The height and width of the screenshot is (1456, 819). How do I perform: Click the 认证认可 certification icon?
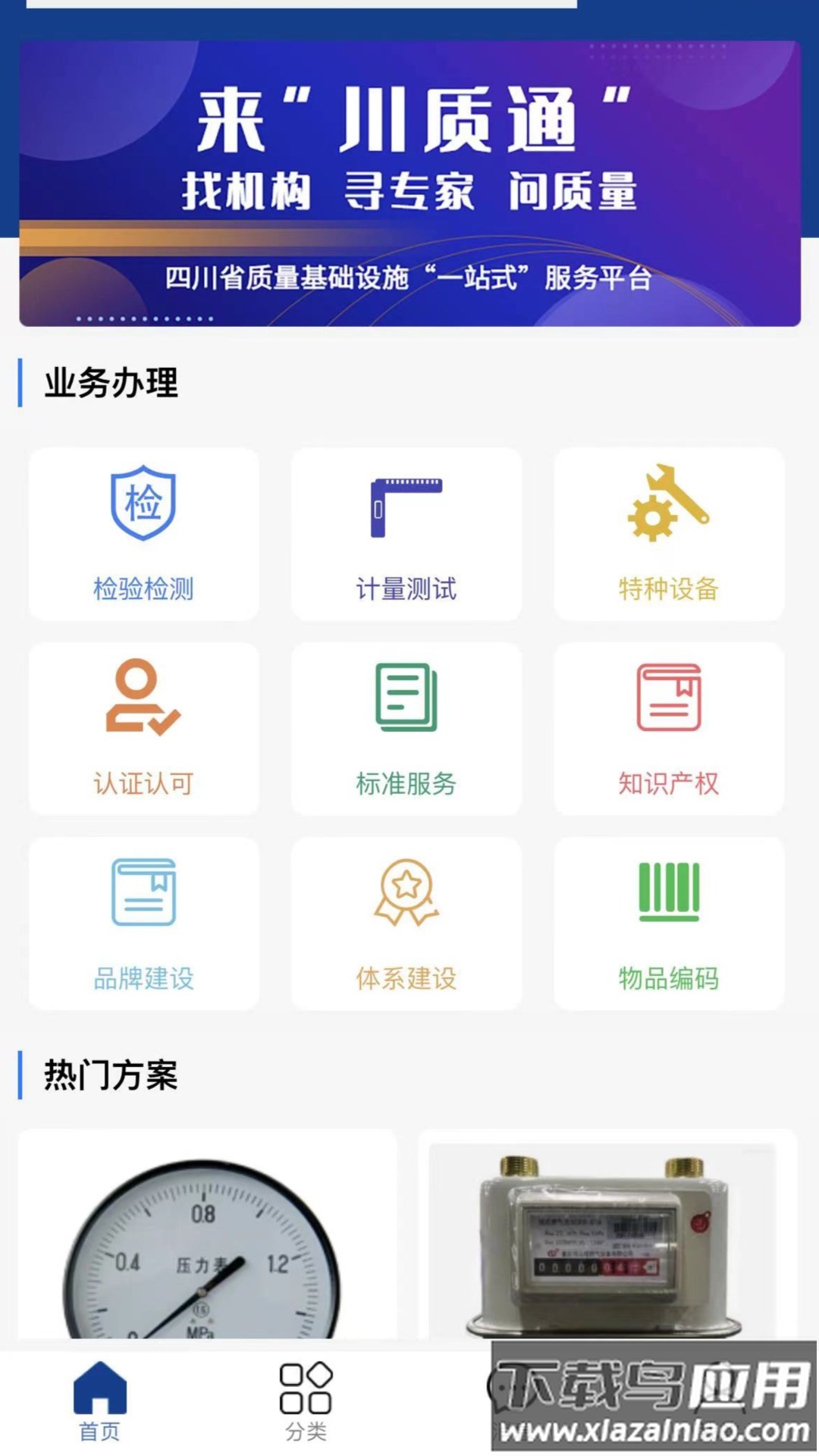[x=144, y=728]
